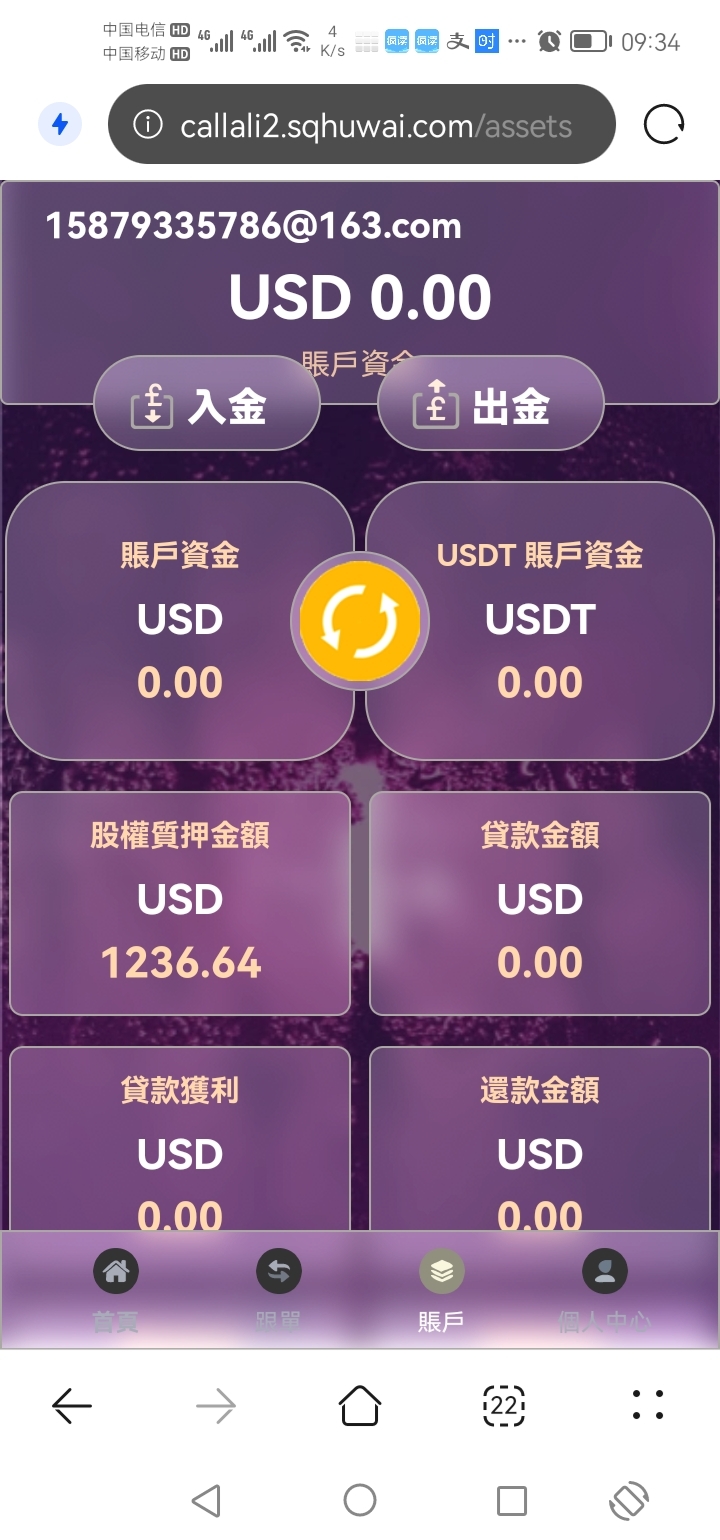The image size is (720, 1540).
Task: Reload the page in the browser
Action: pos(664,125)
